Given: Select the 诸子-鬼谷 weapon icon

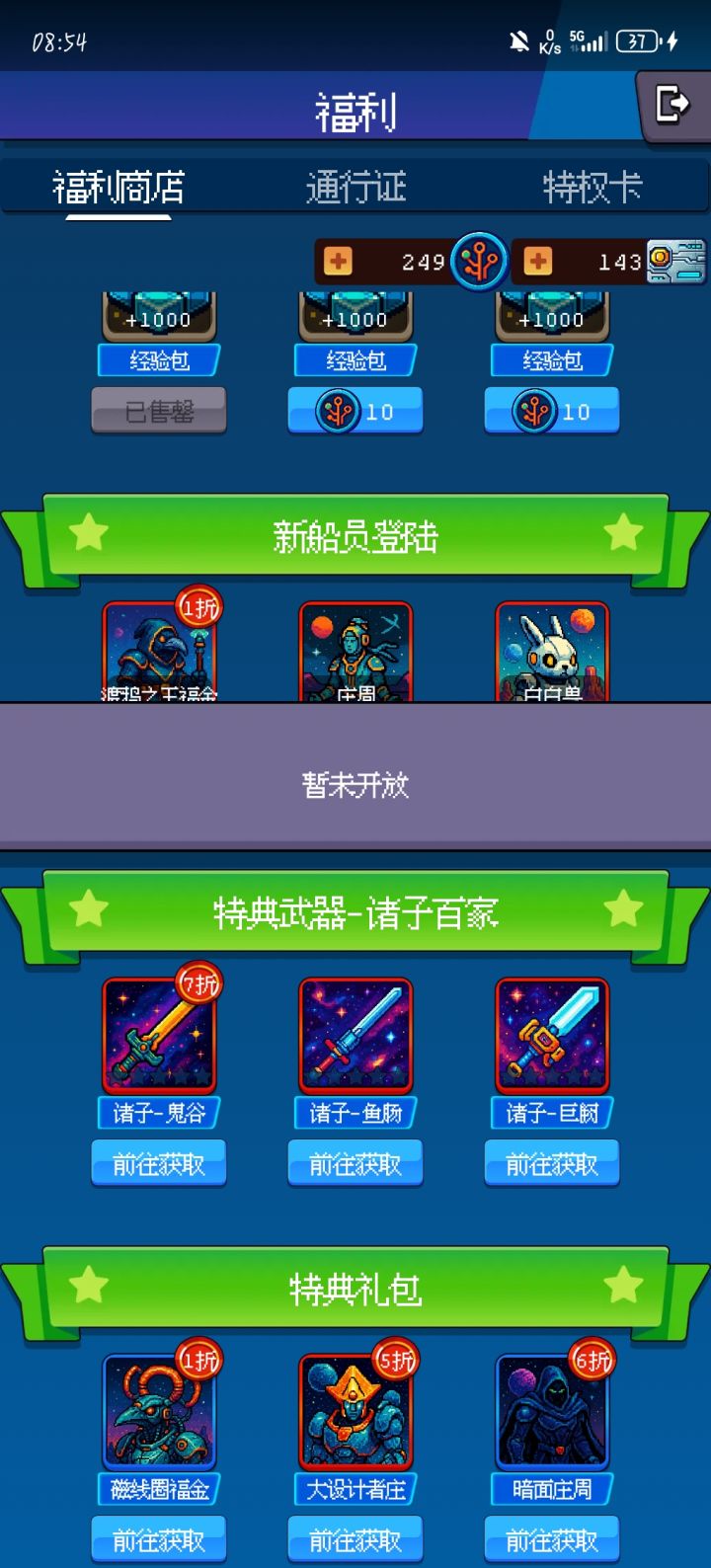Looking at the screenshot, I should pyautogui.click(x=158, y=1034).
